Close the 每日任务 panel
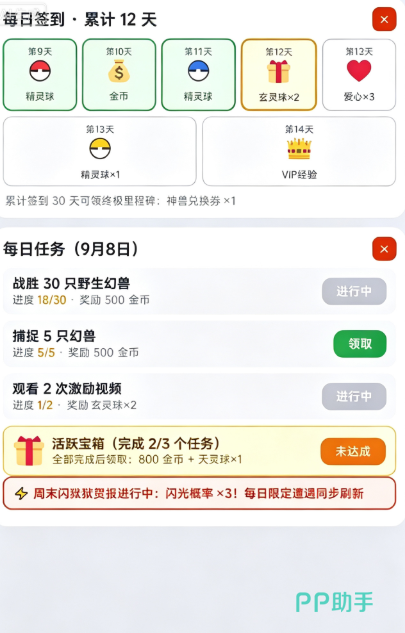 coord(384,249)
